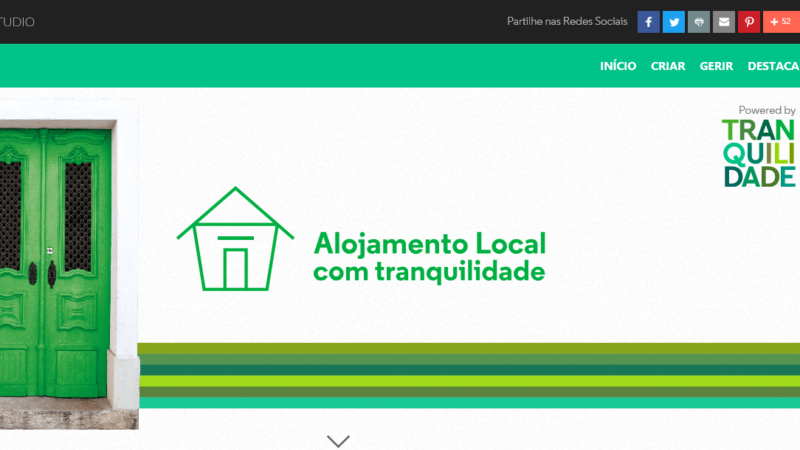Select the GERIR menu item
The width and height of the screenshot is (800, 450).
pos(716,66)
